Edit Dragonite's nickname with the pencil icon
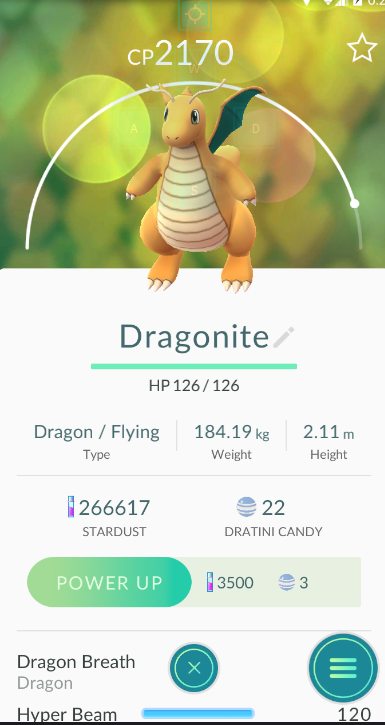385x725 pixels. pos(283,337)
